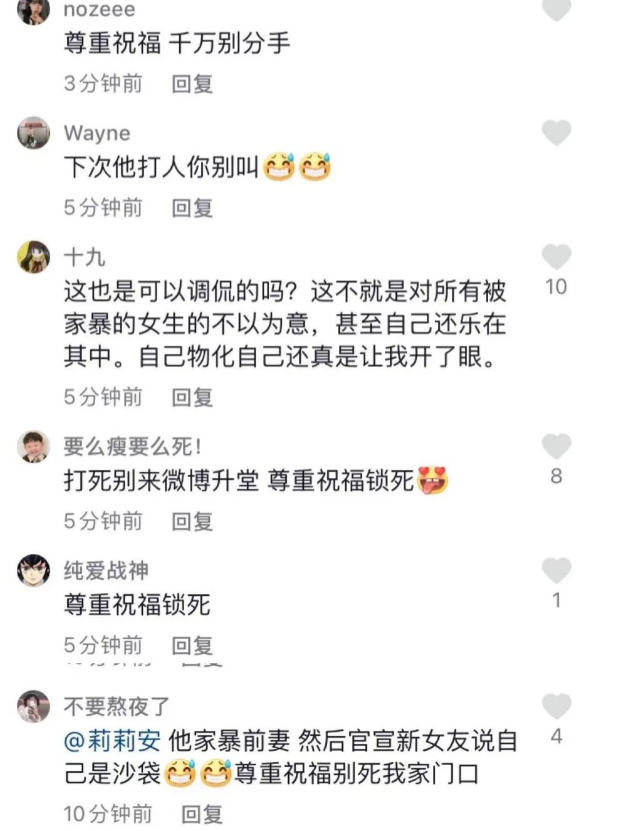Viewport: 637px width, 831px height.
Task: Like 纯爱战神's comment
Action: pos(556,570)
